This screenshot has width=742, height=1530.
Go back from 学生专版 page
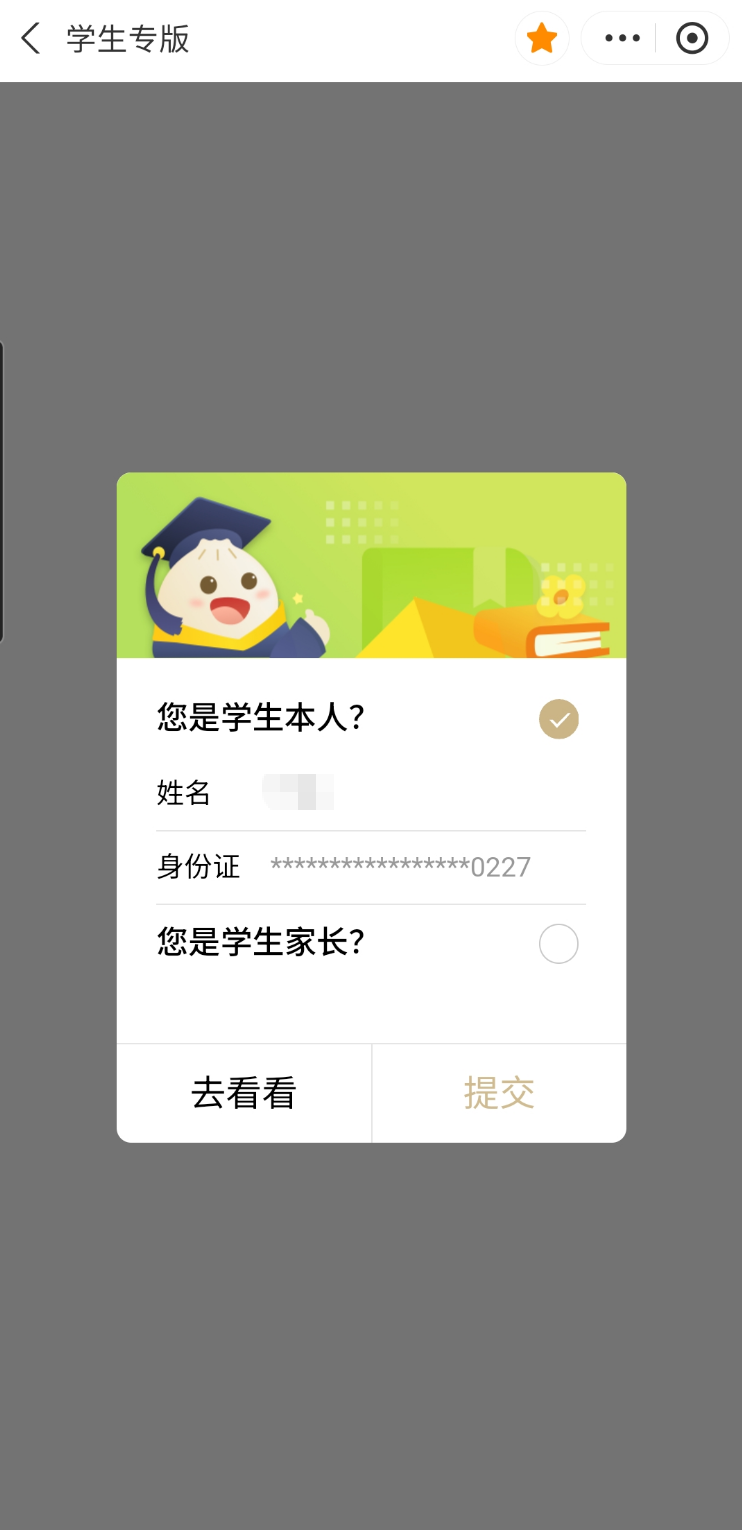[x=31, y=39]
